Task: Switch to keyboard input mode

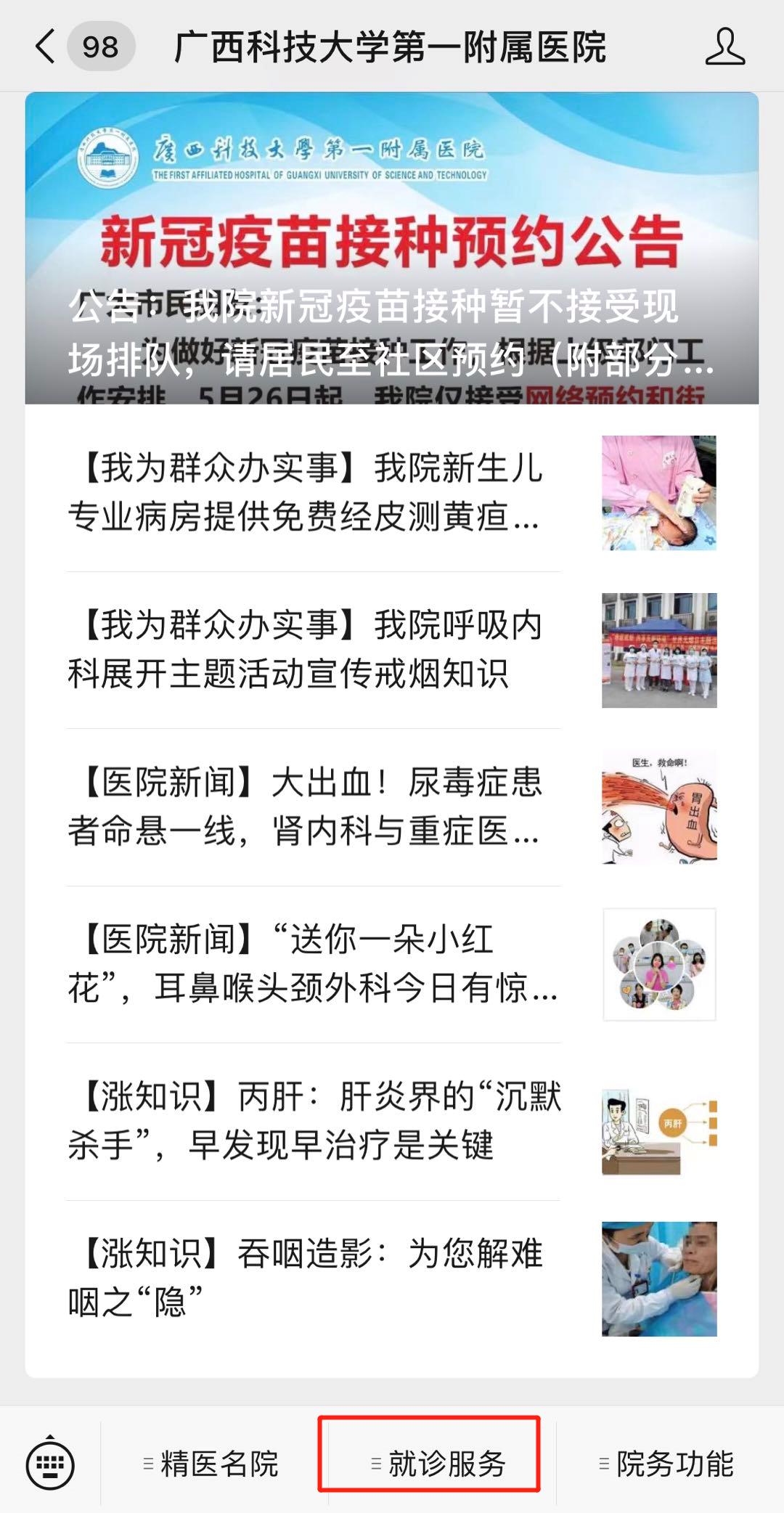Action: 50,1464
